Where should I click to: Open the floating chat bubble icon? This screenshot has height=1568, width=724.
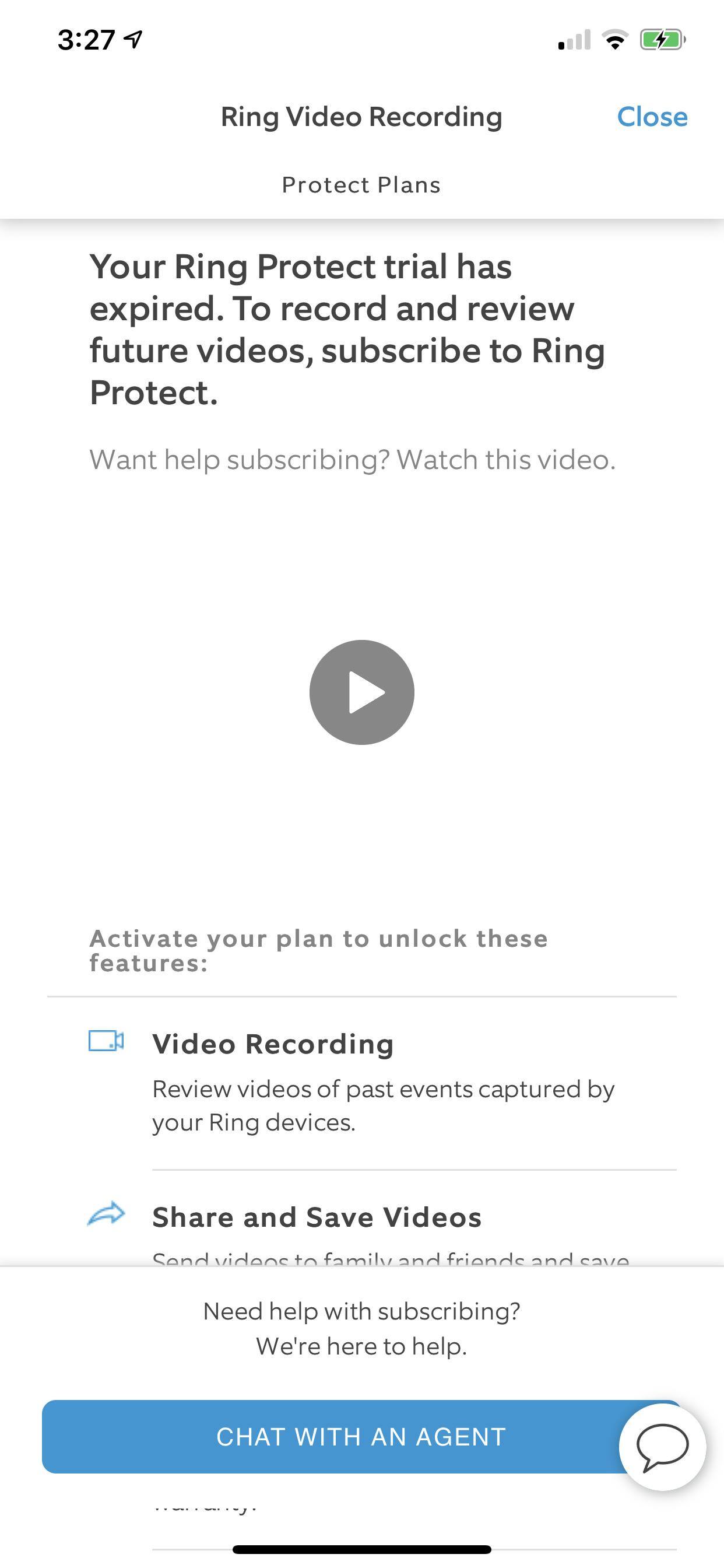coord(662,1447)
